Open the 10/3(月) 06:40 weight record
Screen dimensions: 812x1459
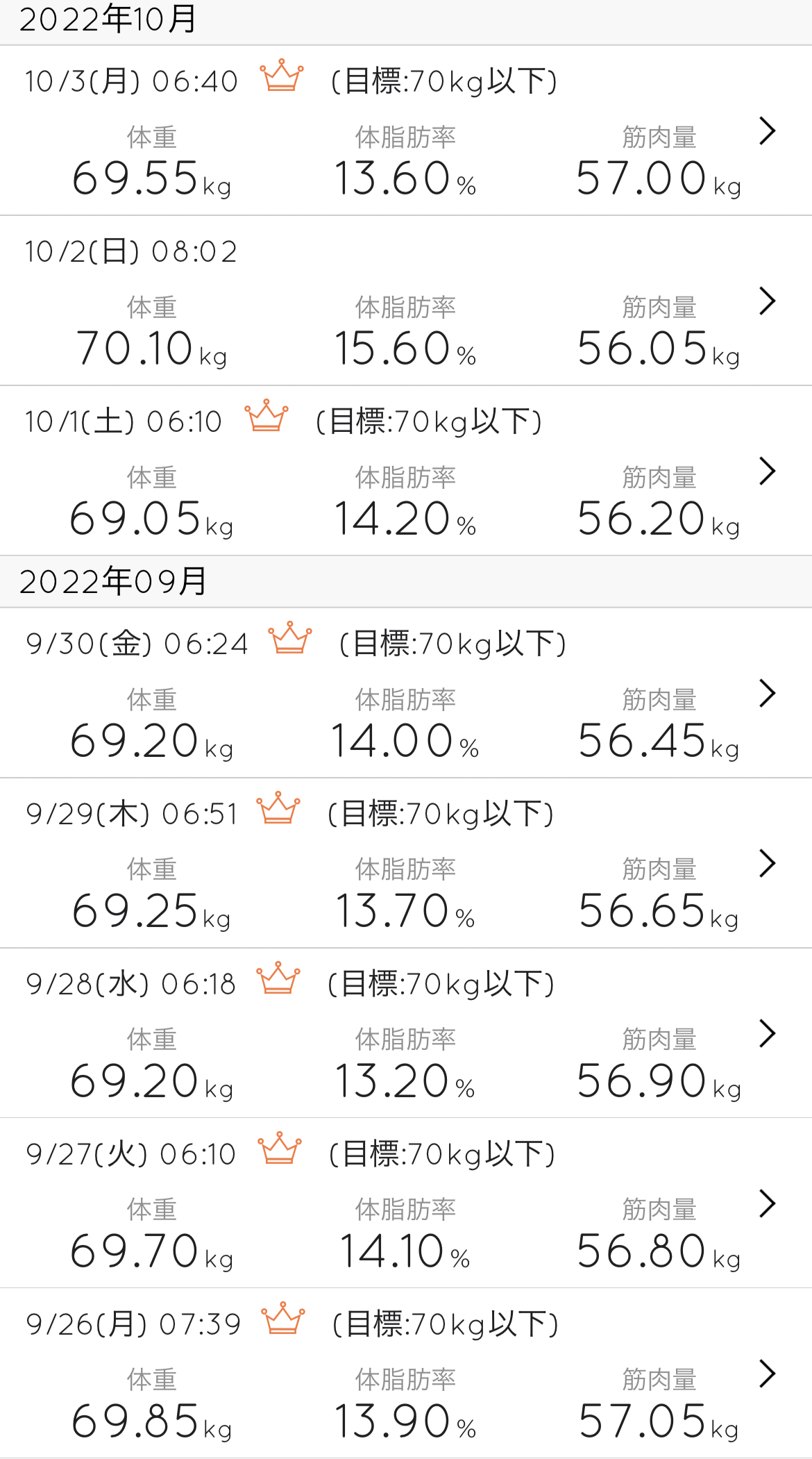(x=766, y=131)
